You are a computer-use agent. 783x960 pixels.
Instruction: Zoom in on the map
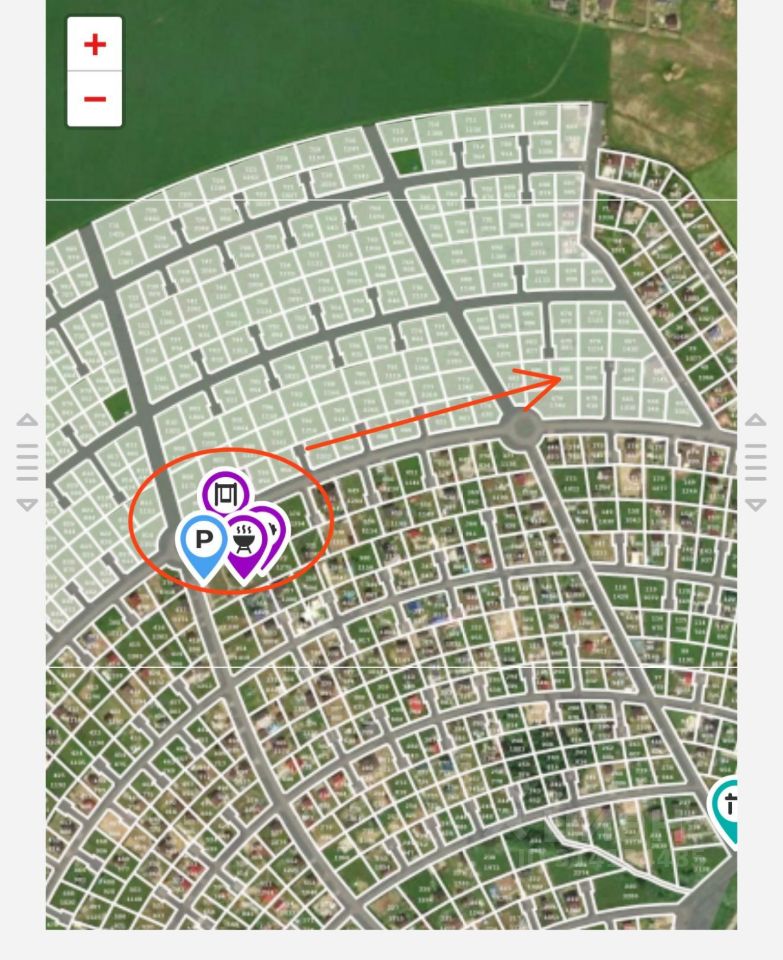(x=95, y=45)
